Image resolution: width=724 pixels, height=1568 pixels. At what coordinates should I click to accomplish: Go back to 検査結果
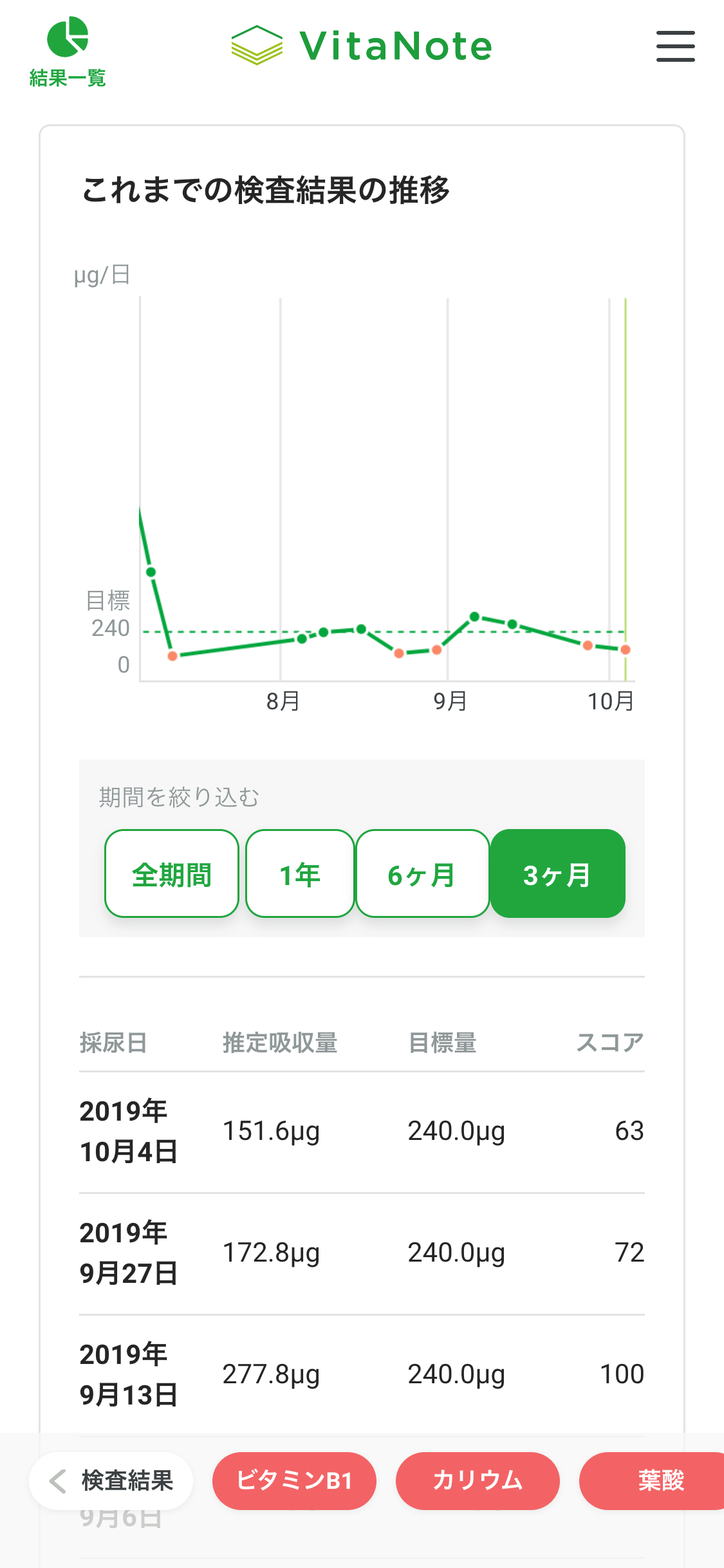[111, 1480]
